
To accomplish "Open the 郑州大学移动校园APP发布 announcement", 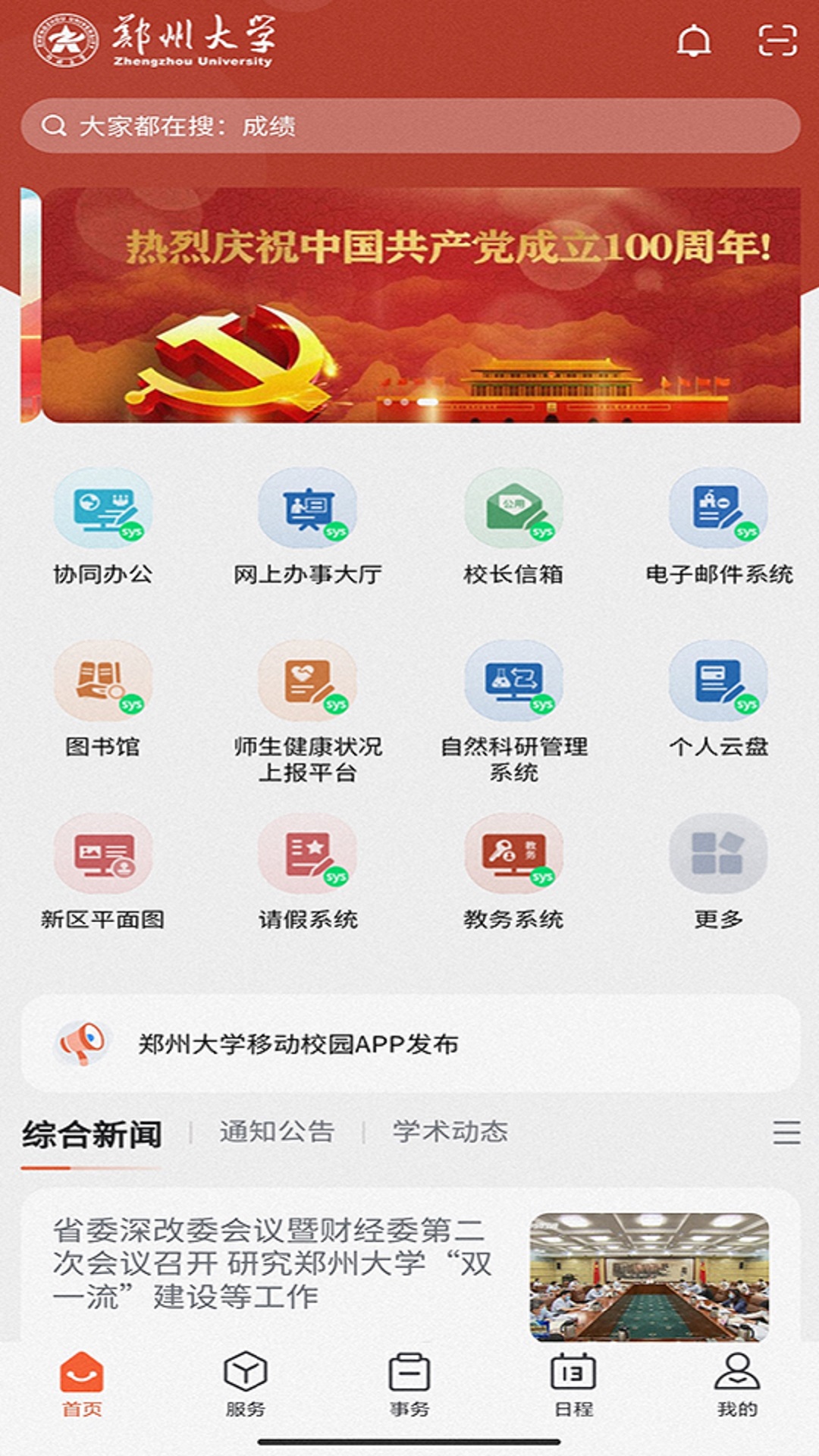I will coord(410,1043).
